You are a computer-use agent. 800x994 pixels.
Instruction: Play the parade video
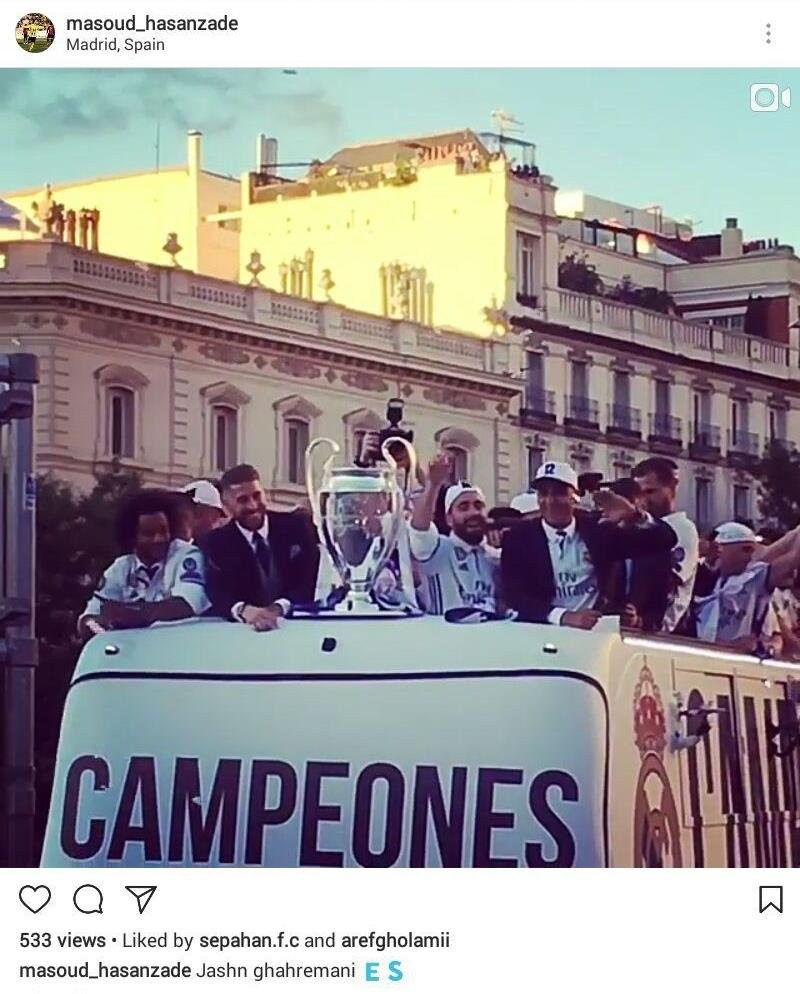(x=400, y=467)
